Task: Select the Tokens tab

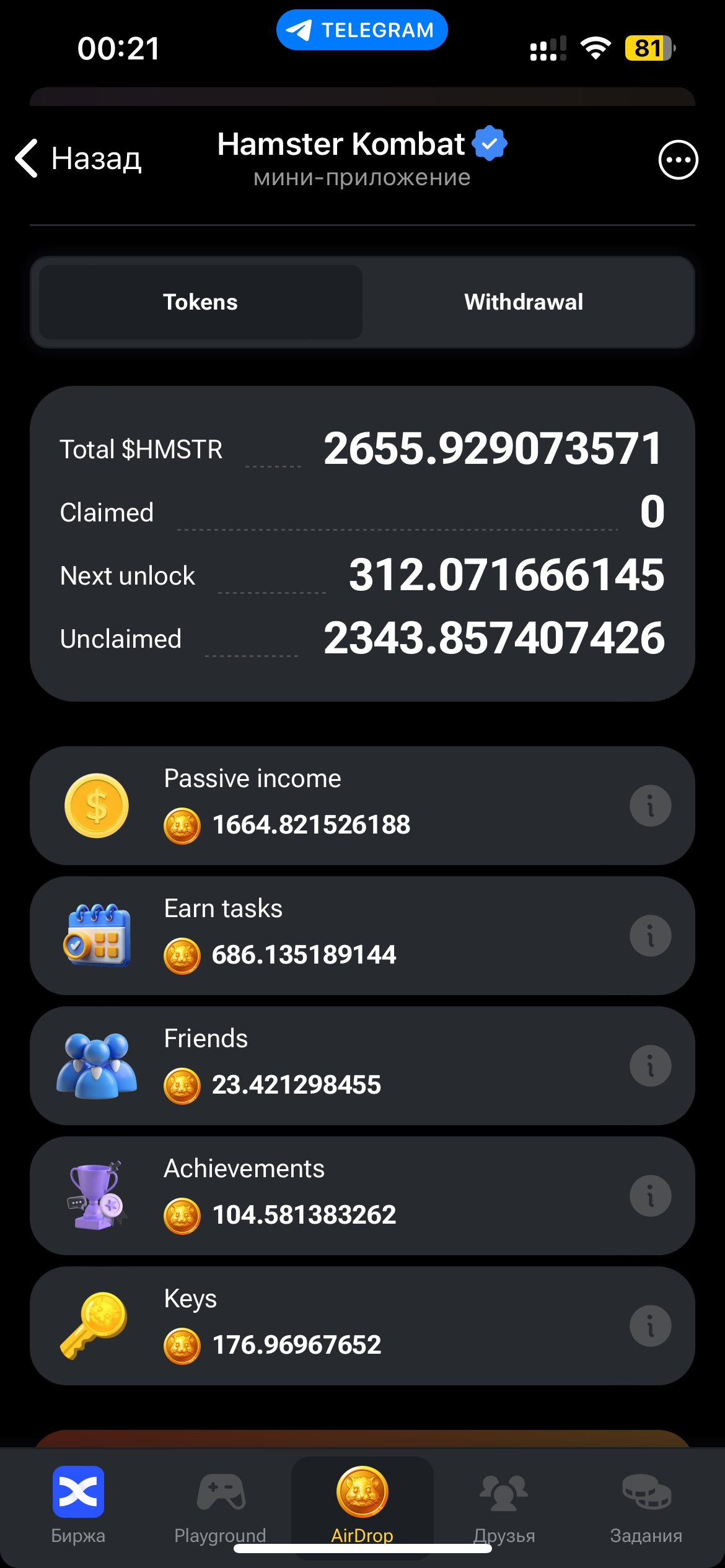Action: [x=200, y=302]
